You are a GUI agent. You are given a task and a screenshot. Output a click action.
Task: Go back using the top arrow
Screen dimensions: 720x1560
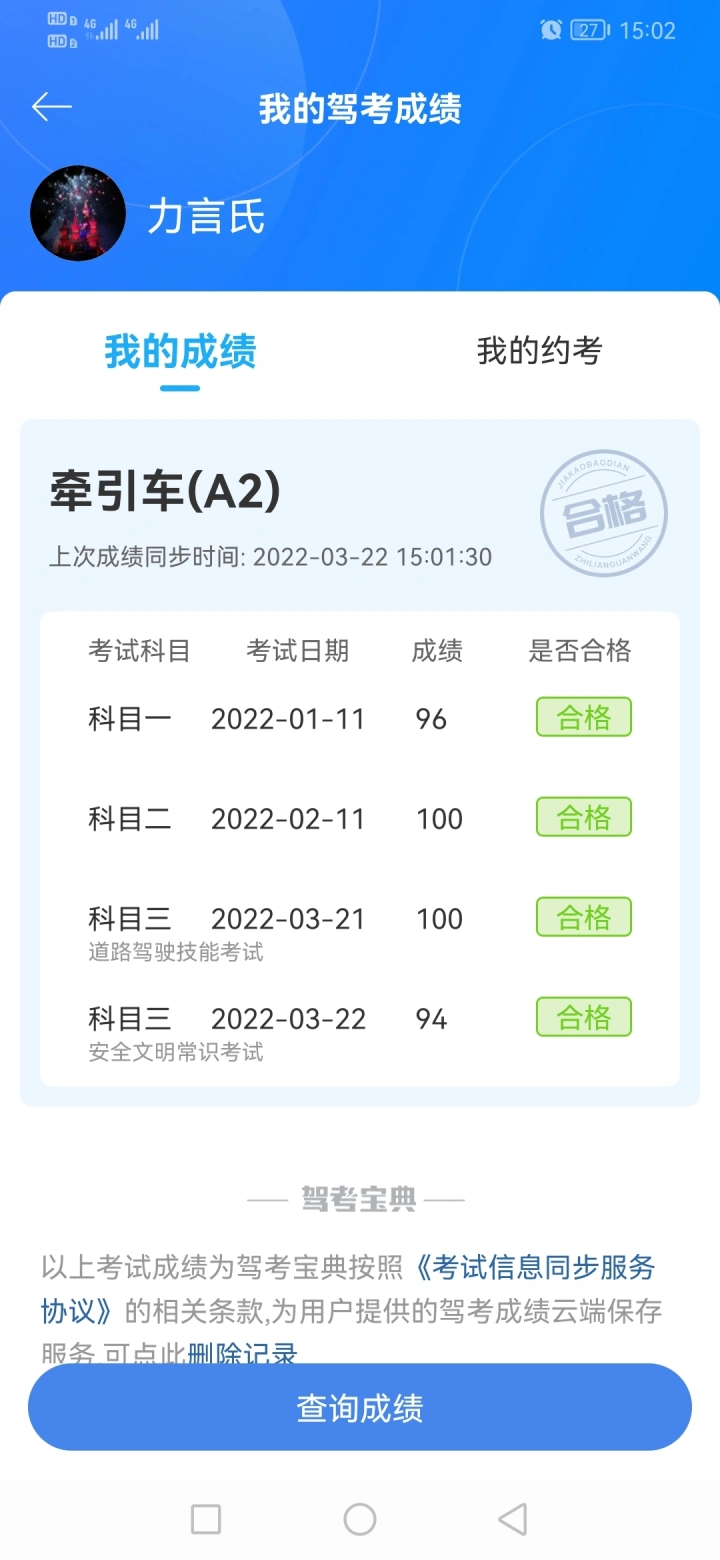52,107
